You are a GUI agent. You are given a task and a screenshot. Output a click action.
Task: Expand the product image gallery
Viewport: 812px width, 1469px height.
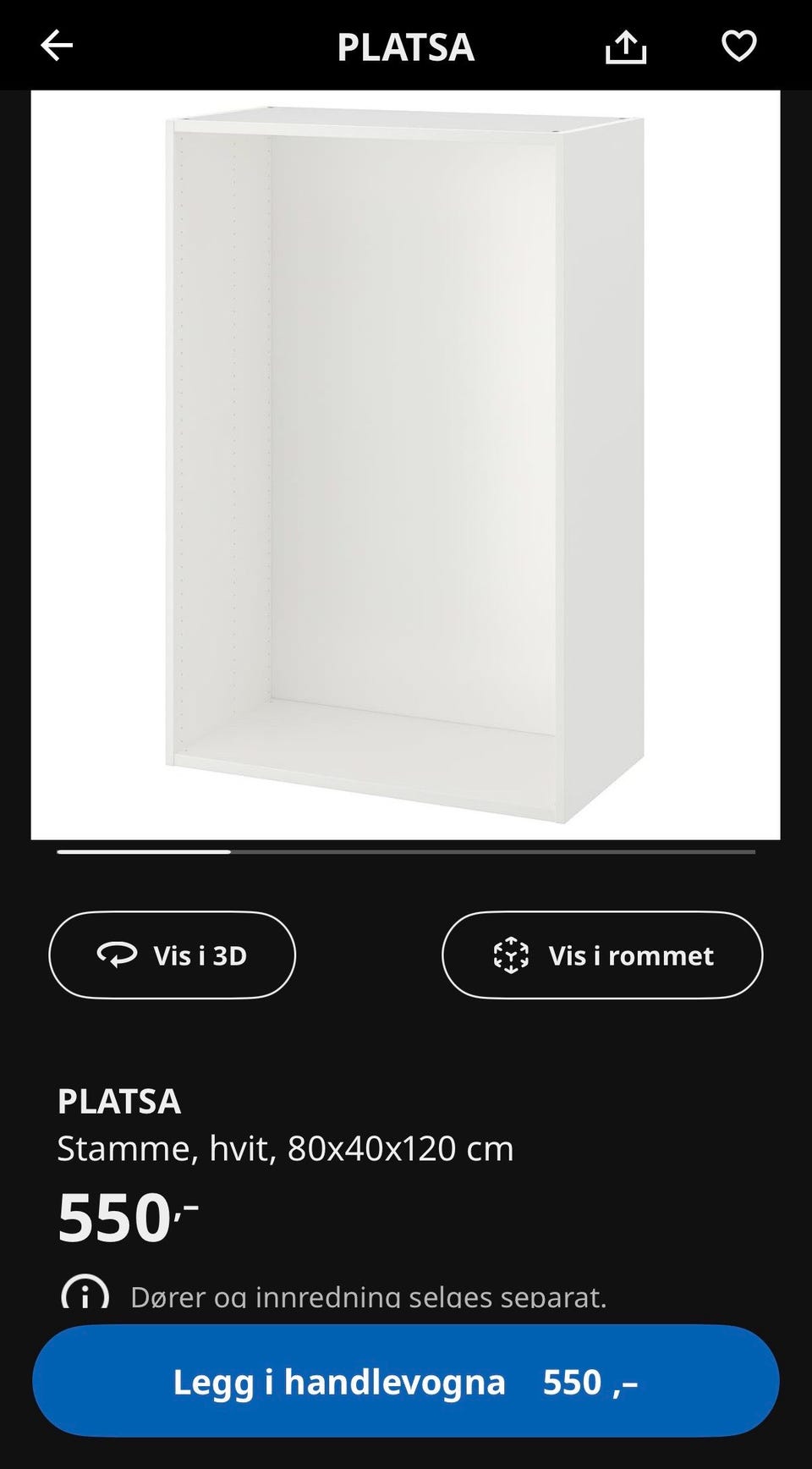[x=406, y=465]
